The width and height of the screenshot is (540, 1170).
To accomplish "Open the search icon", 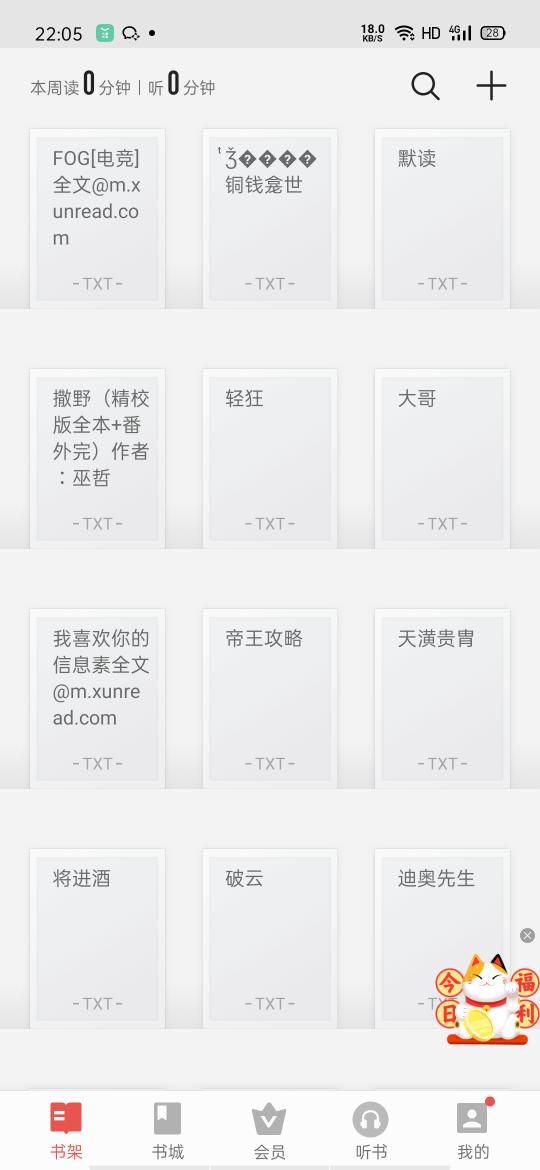I will point(425,87).
